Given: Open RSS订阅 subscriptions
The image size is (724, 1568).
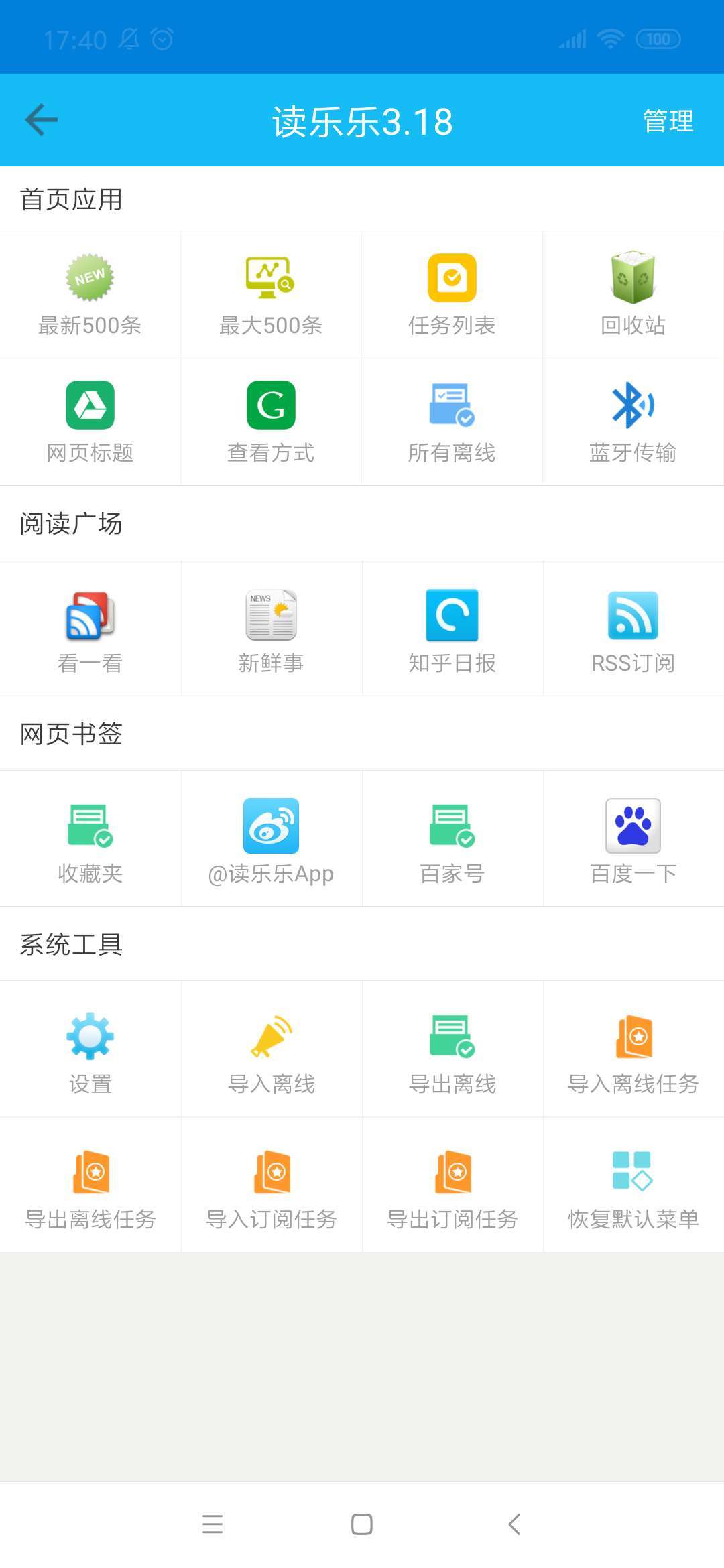Looking at the screenshot, I should [x=633, y=630].
